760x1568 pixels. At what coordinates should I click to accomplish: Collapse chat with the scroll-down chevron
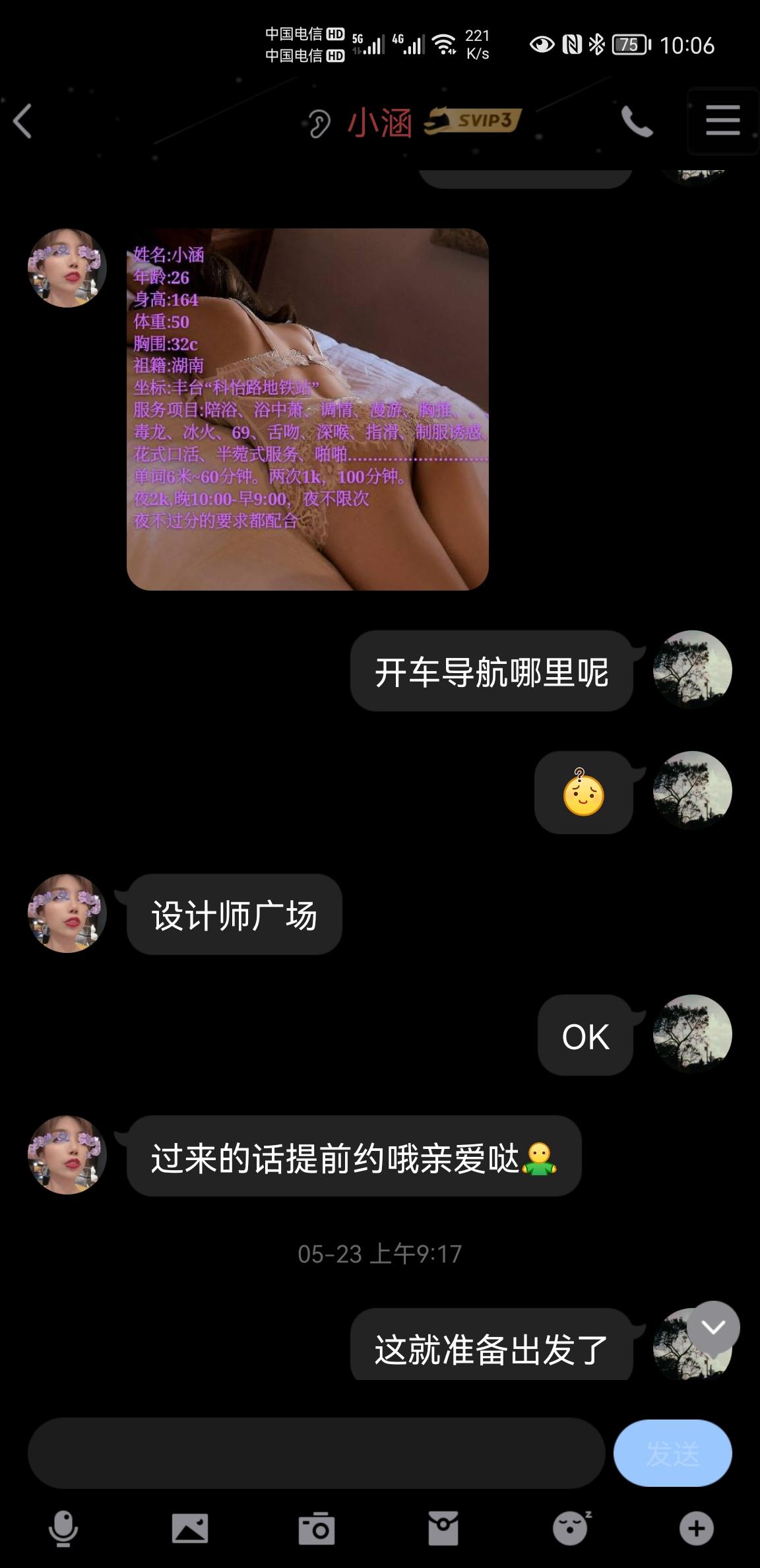[x=713, y=1328]
